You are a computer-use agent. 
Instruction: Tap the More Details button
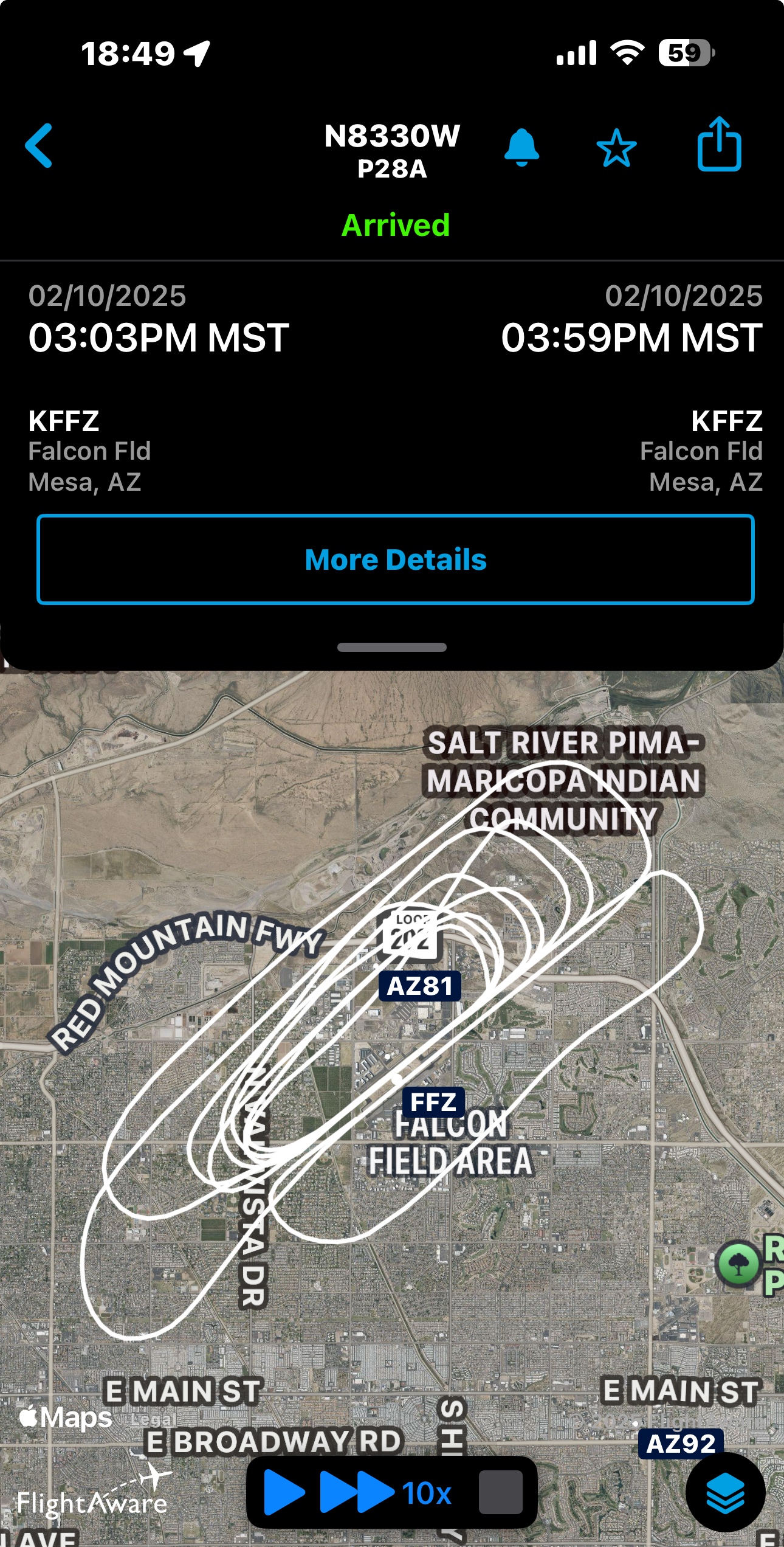394,559
